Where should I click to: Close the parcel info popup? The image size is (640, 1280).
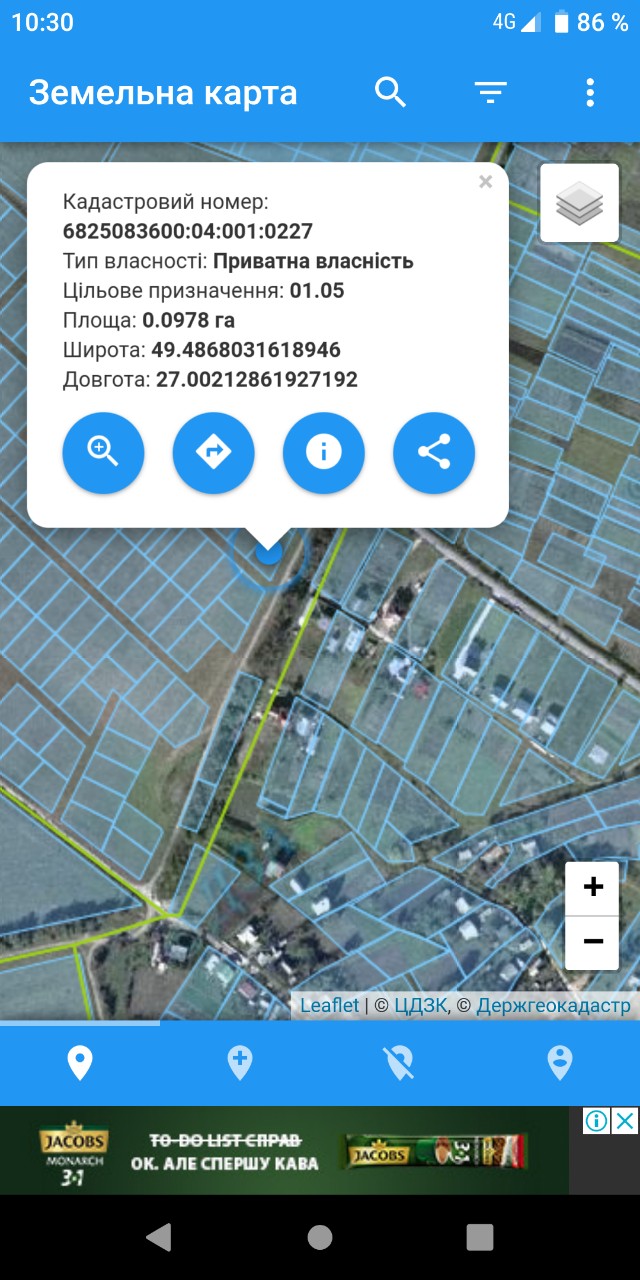click(x=485, y=182)
